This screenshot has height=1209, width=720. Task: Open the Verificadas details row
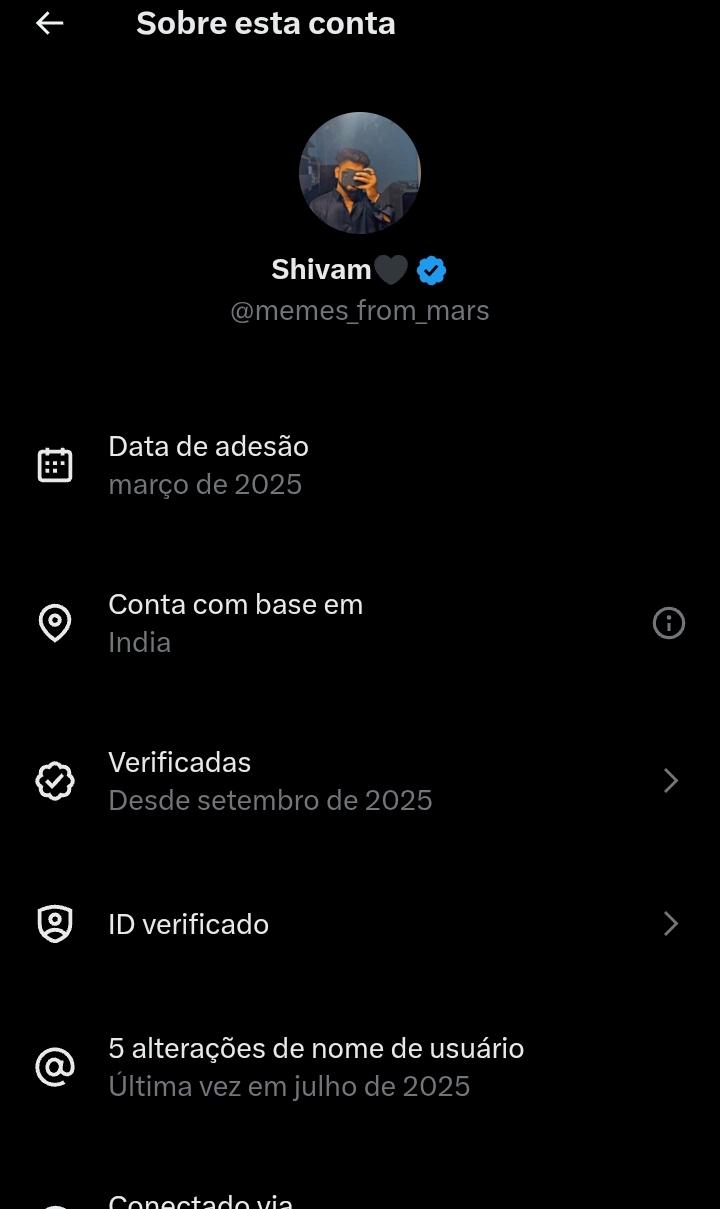[x=360, y=781]
